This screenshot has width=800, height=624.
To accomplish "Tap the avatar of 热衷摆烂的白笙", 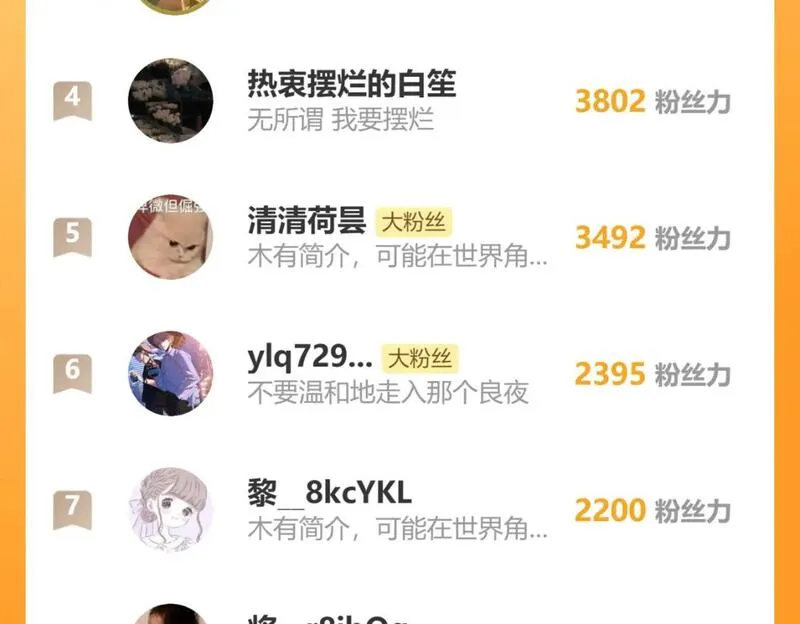I will (x=170, y=100).
